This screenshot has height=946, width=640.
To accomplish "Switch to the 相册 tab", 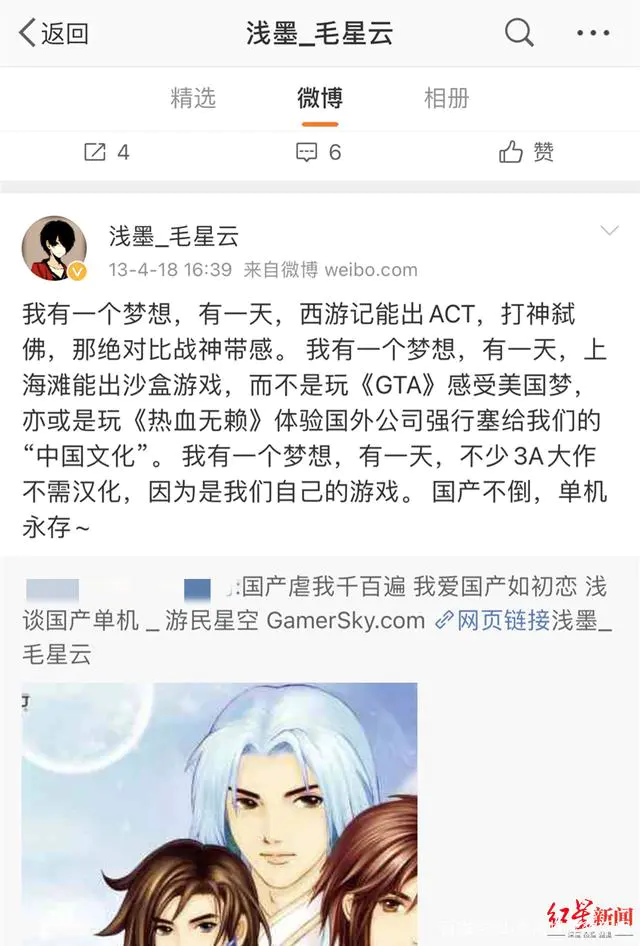I will tap(446, 98).
